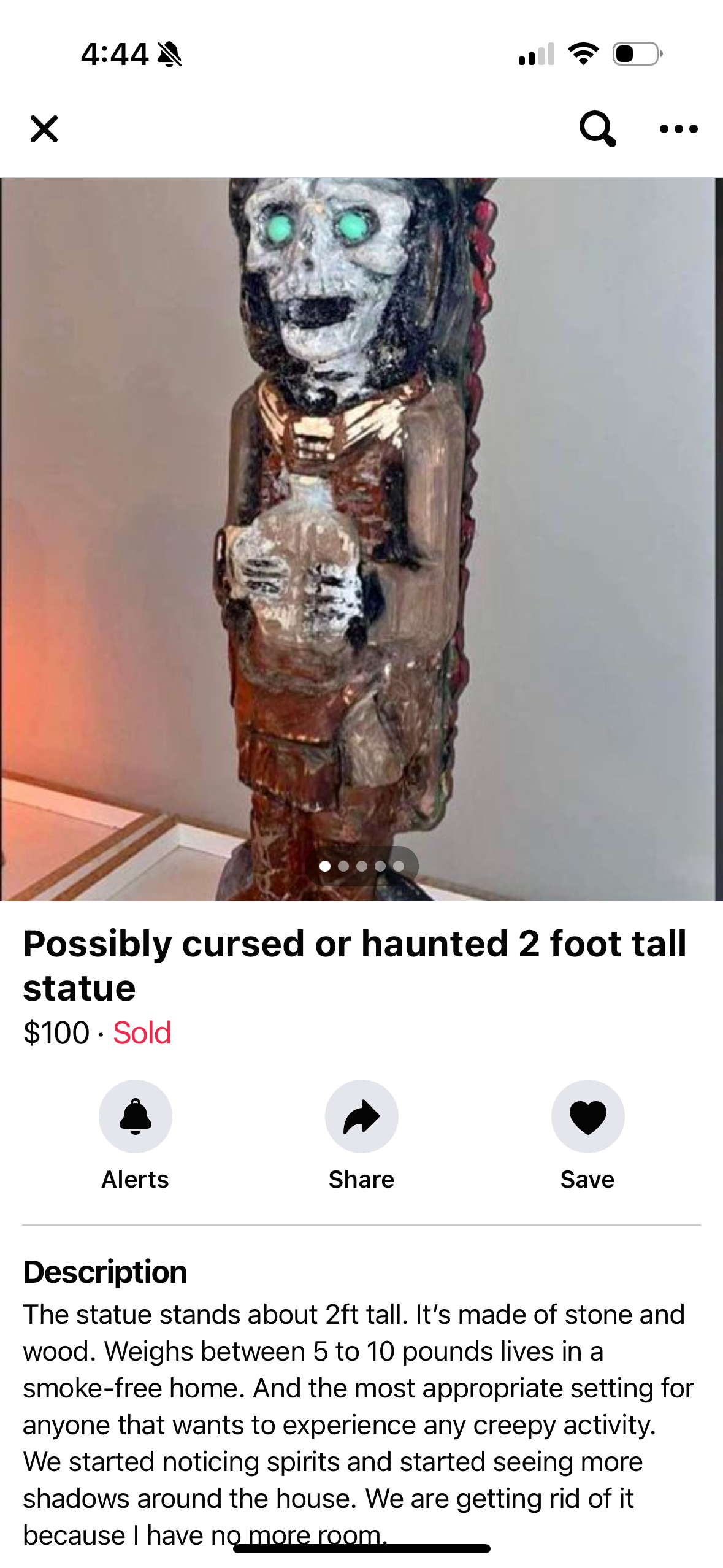Save the listing with the heart
The image size is (723, 1568).
coord(587,1116)
